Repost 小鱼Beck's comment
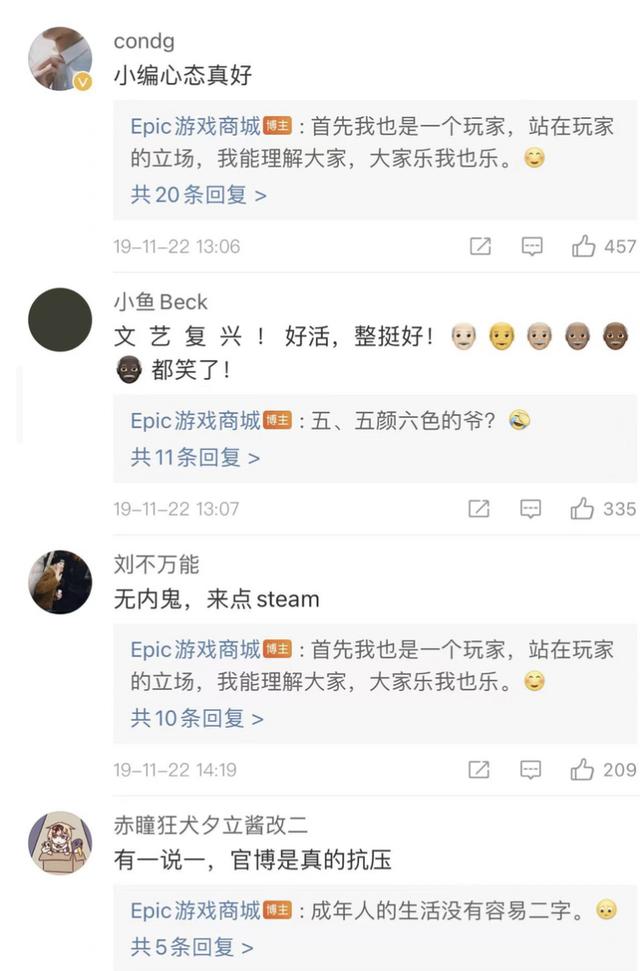Screen dimensions: 640x971 click(480, 509)
